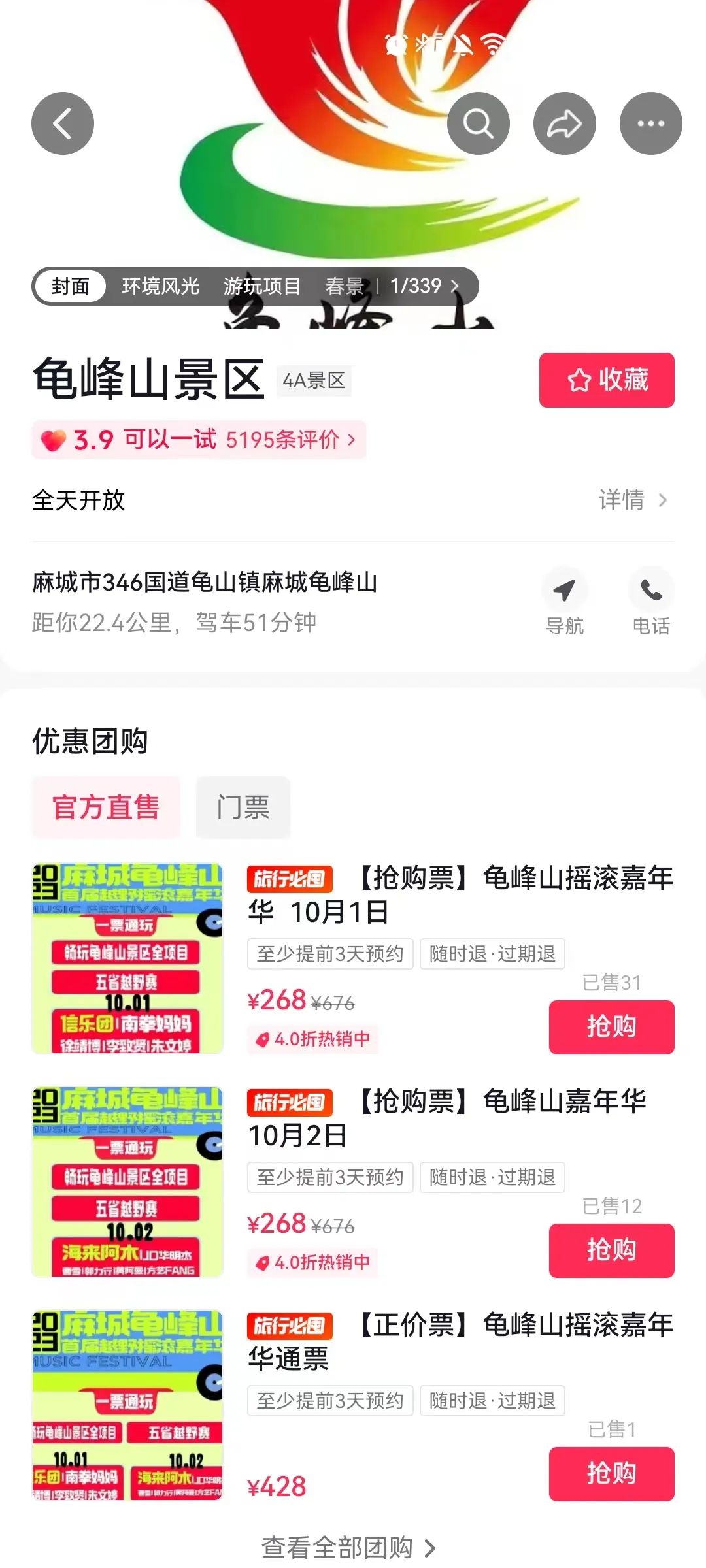Start 导航 navigation to the address
Screen dimensions: 706x1568
564,601
